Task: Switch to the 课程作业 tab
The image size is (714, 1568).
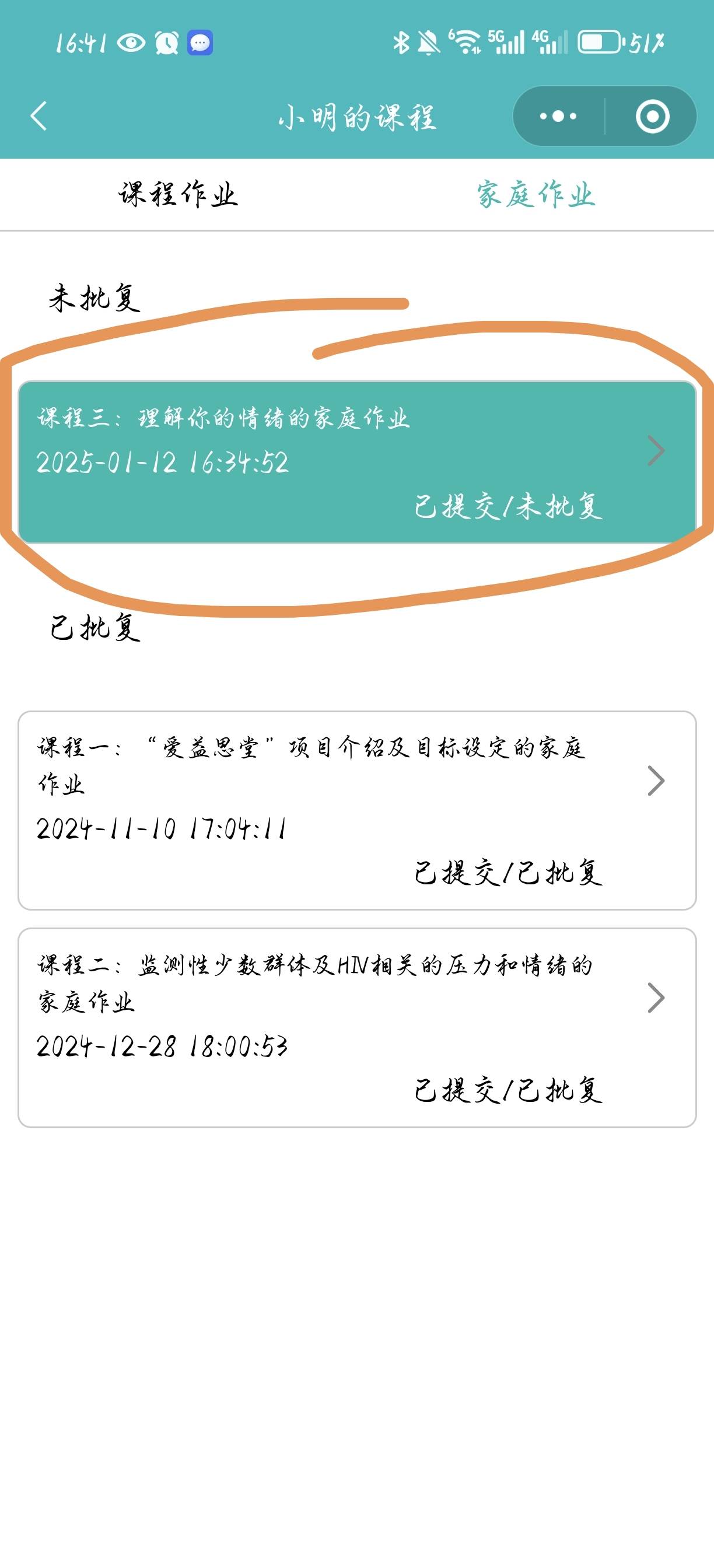Action: pyautogui.click(x=178, y=195)
